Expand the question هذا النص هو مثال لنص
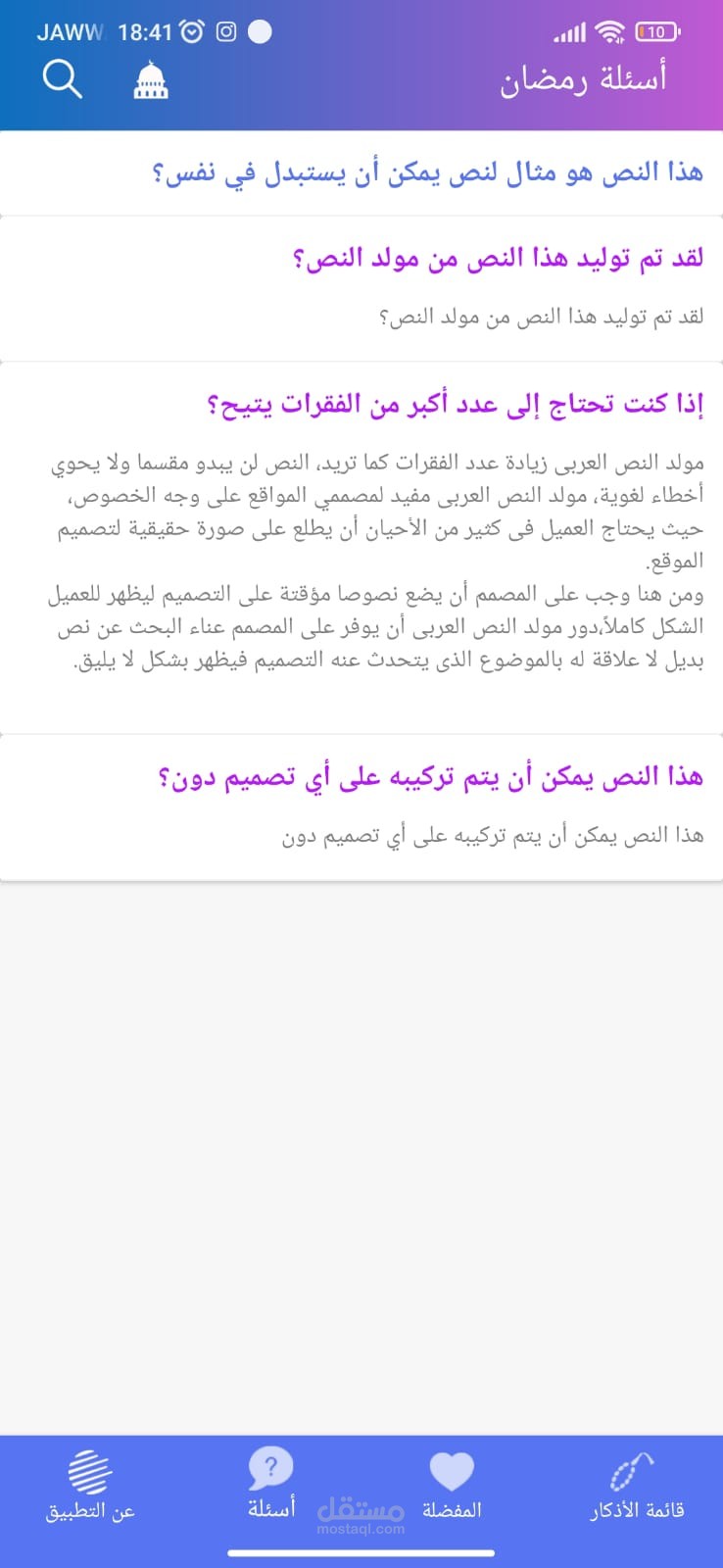723x1568 pixels. 427,173
